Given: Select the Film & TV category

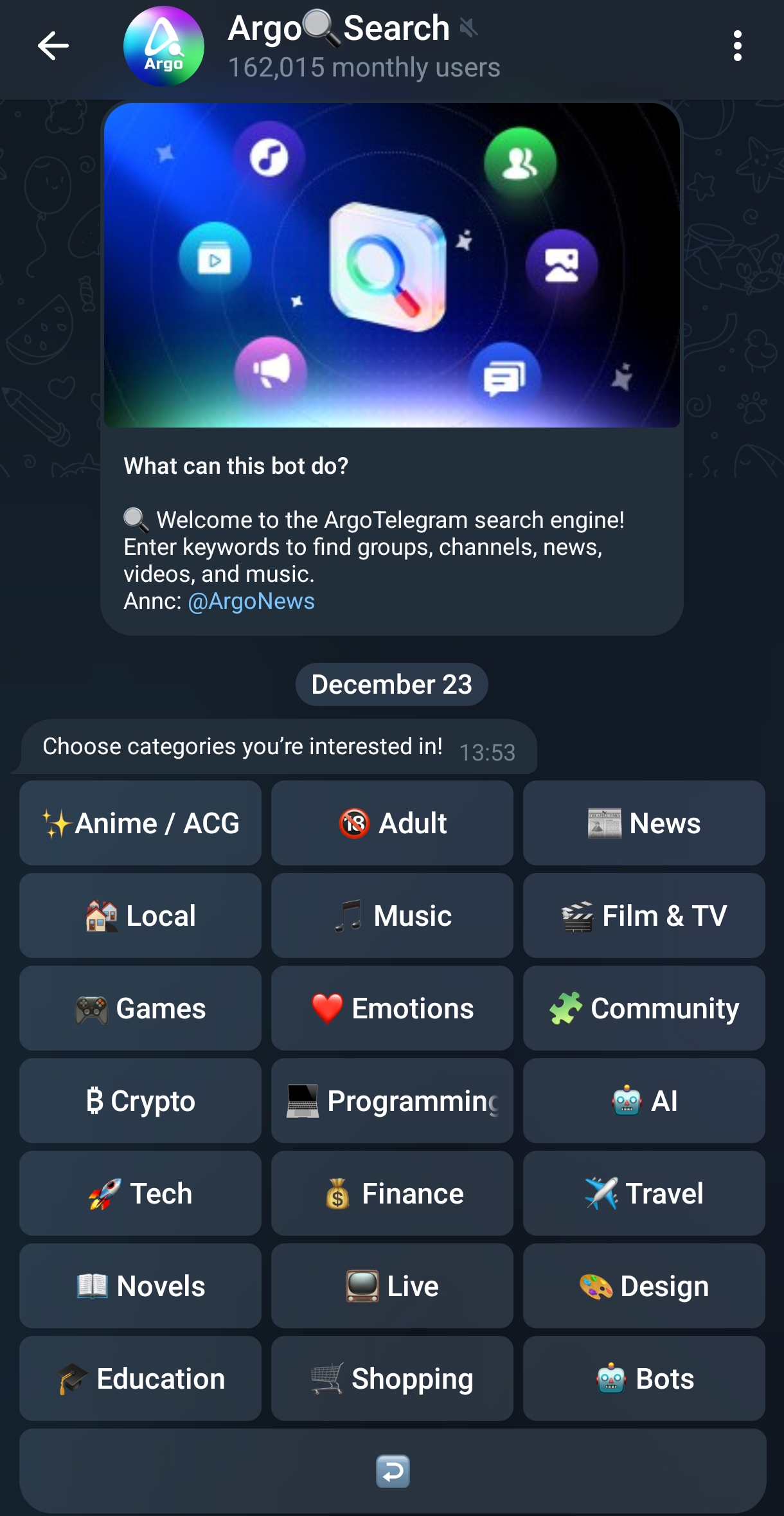Looking at the screenshot, I should pos(643,916).
